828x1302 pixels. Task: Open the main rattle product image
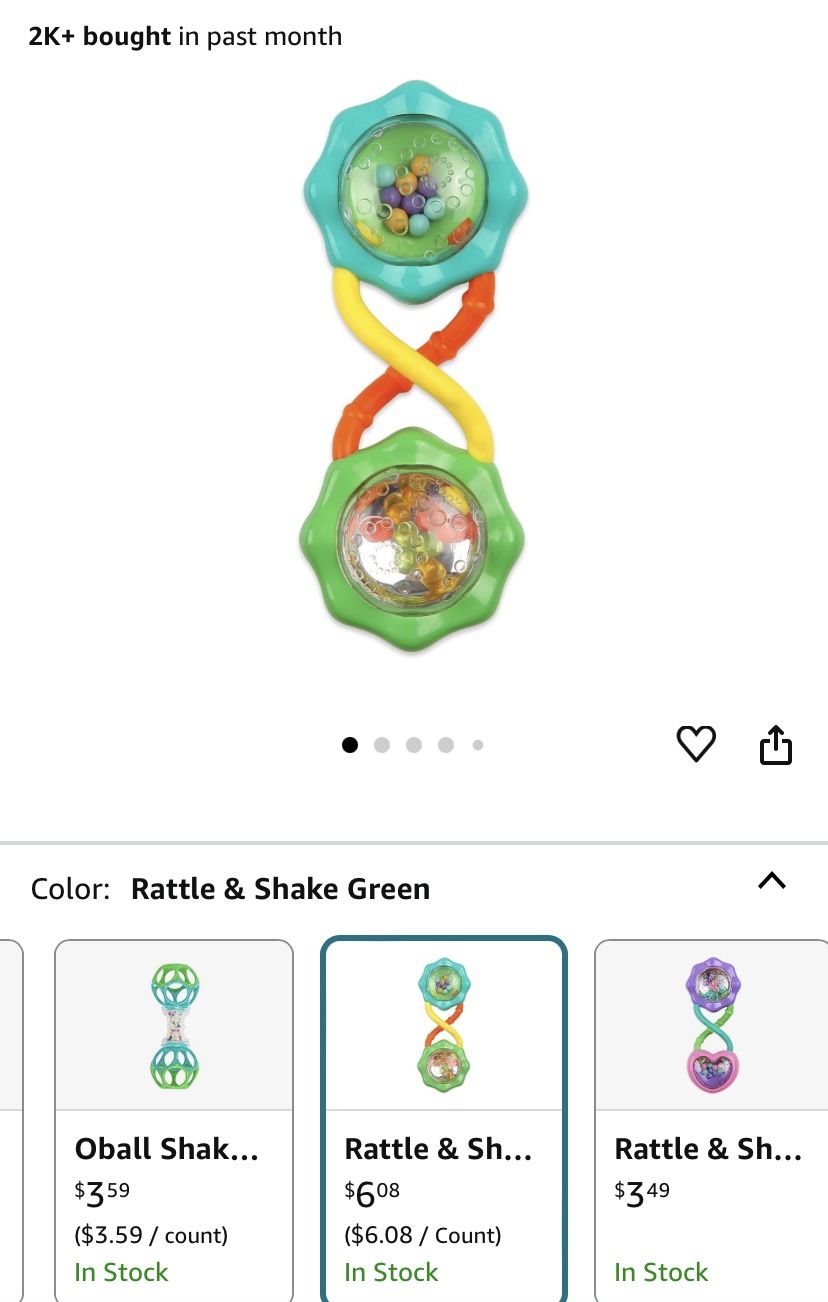point(414,366)
